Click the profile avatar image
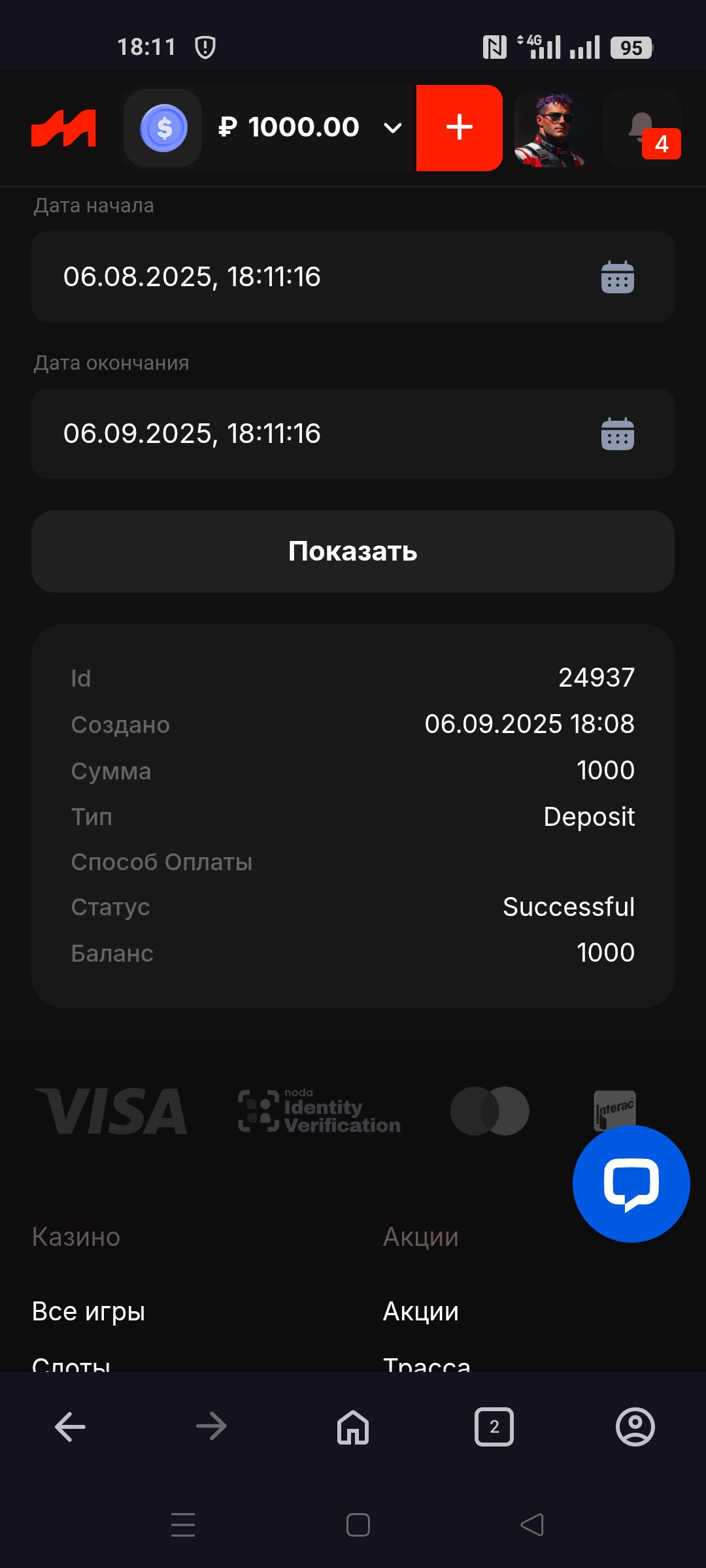This screenshot has width=706, height=1568. coord(553,128)
